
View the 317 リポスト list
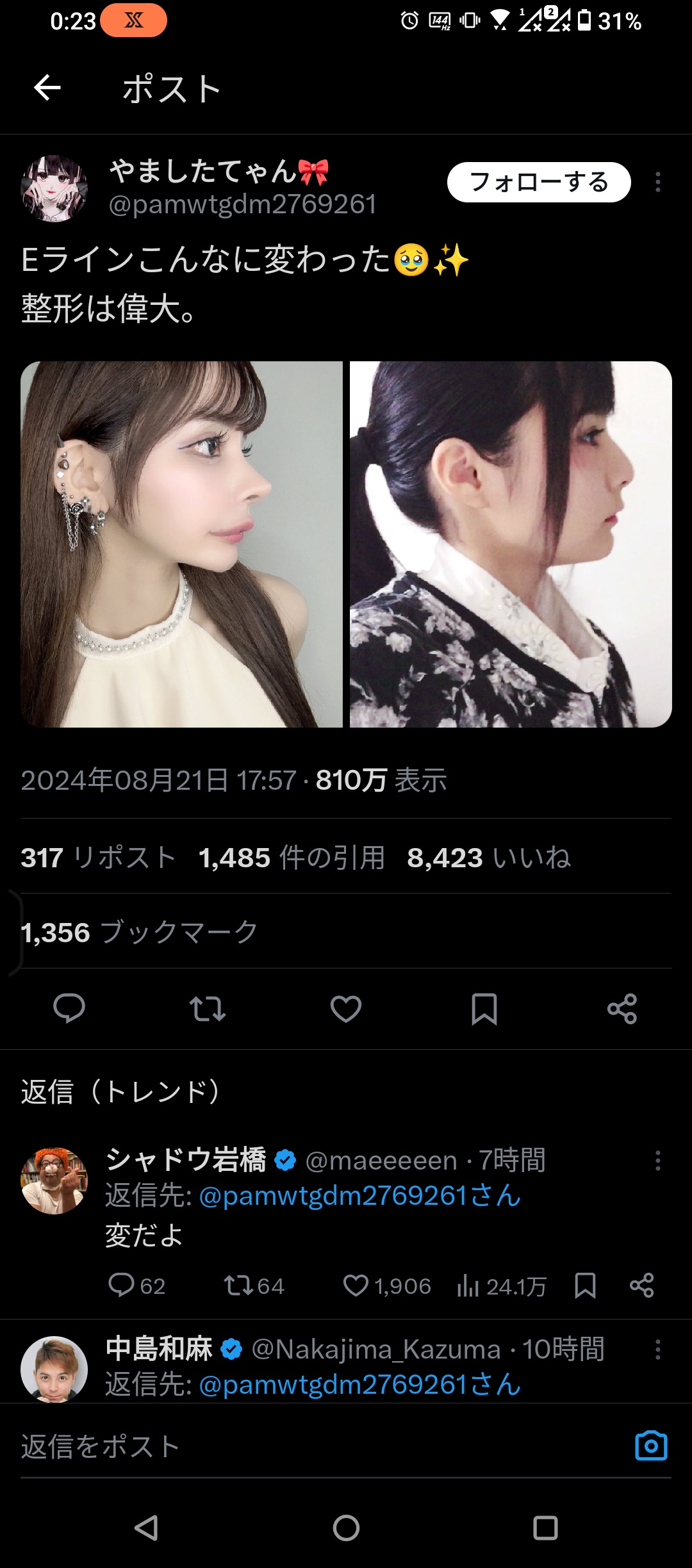[98, 858]
